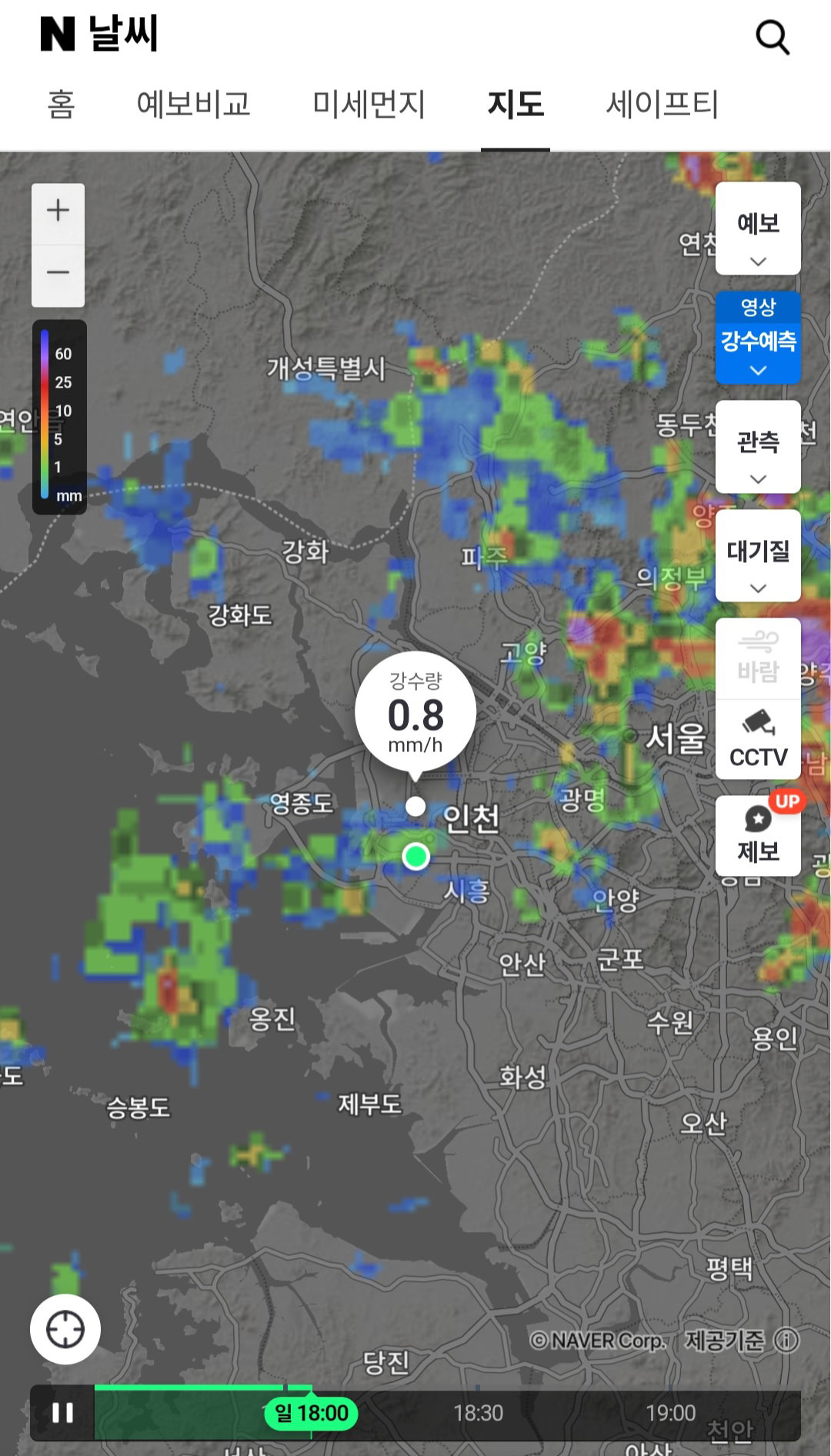Switch to the 예보비교 tab
Image resolution: width=831 pixels, height=1456 pixels.
tap(194, 104)
